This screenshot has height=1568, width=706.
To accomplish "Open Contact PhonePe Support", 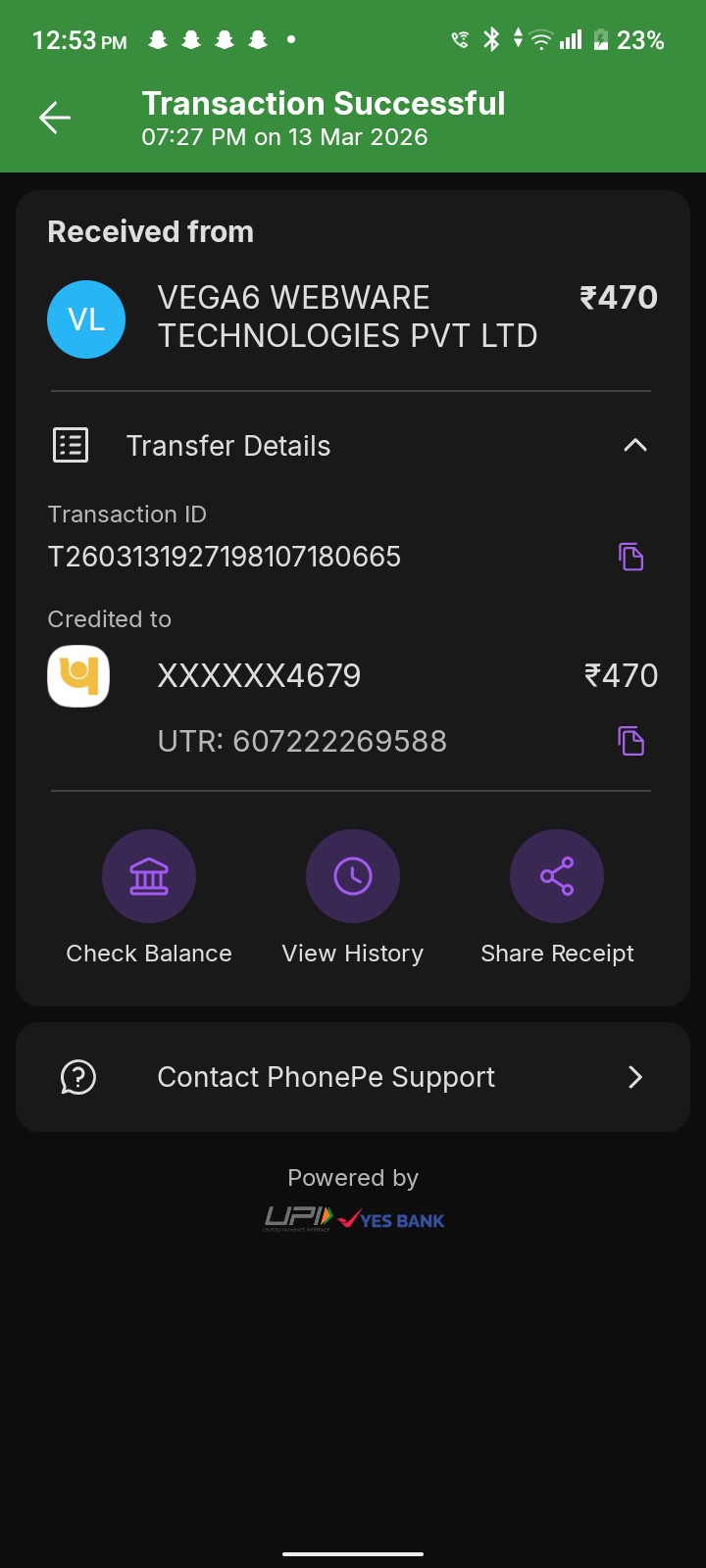I will pyautogui.click(x=353, y=1077).
